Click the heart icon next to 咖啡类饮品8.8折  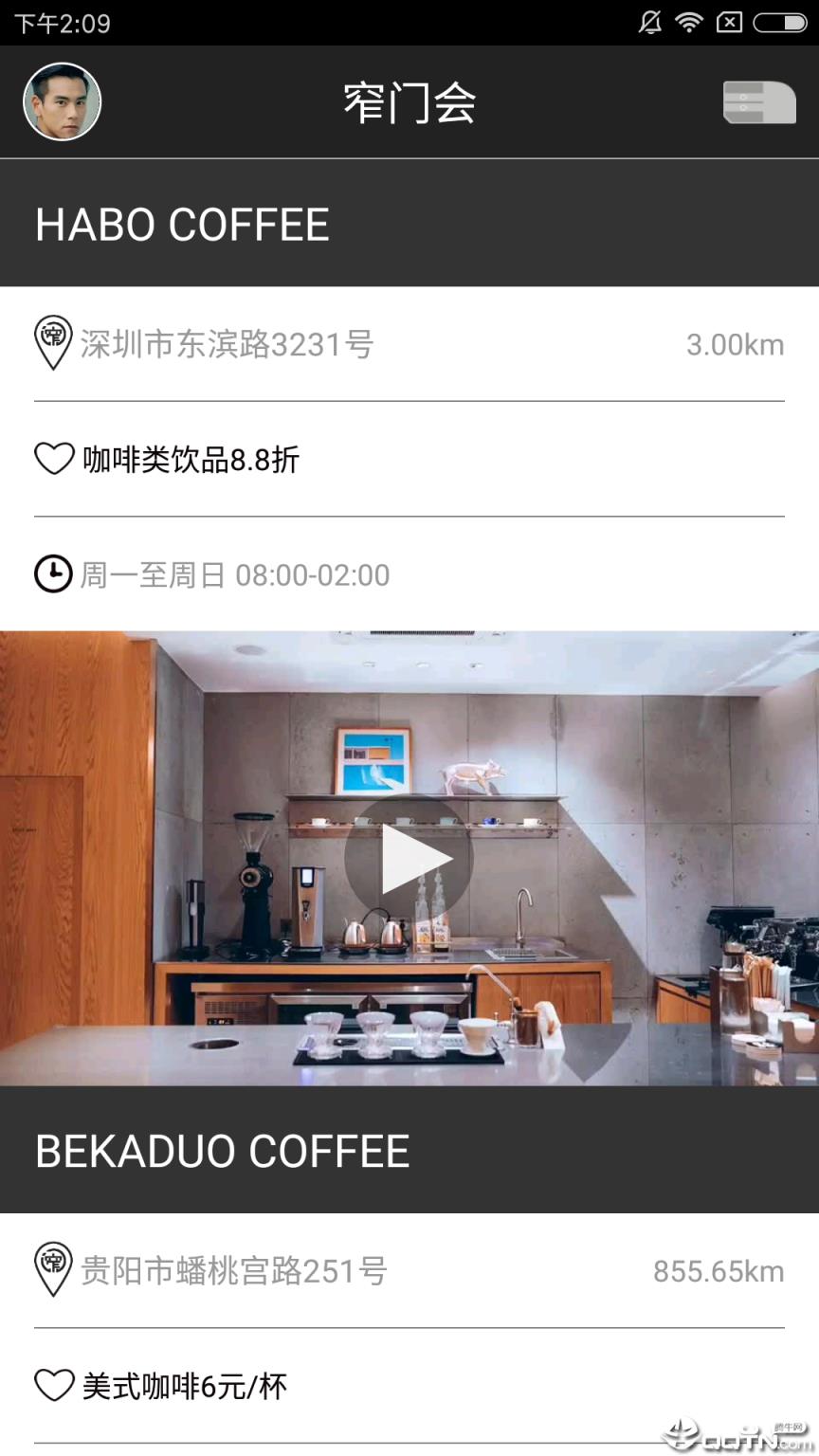point(54,459)
